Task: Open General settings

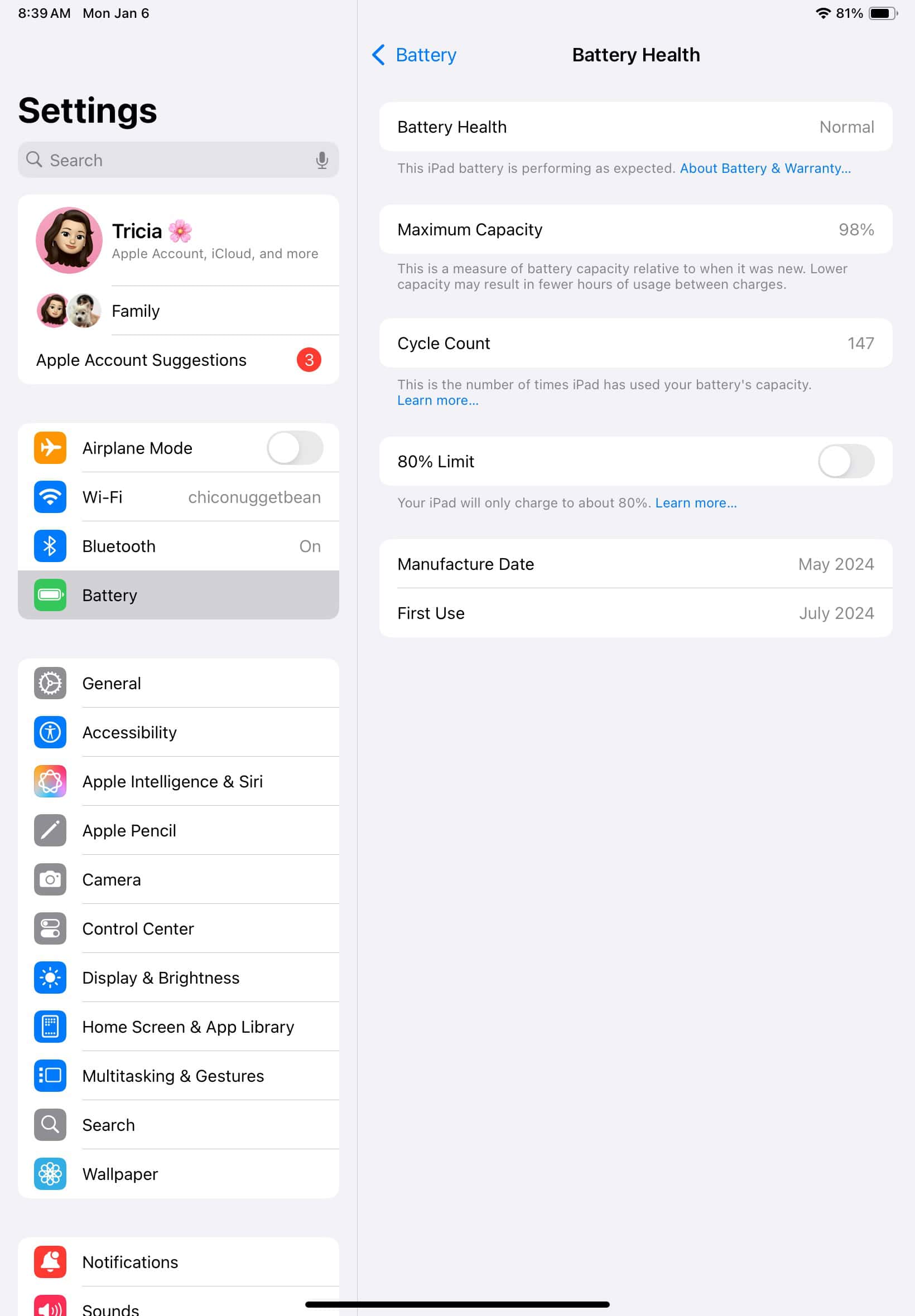Action: [179, 683]
